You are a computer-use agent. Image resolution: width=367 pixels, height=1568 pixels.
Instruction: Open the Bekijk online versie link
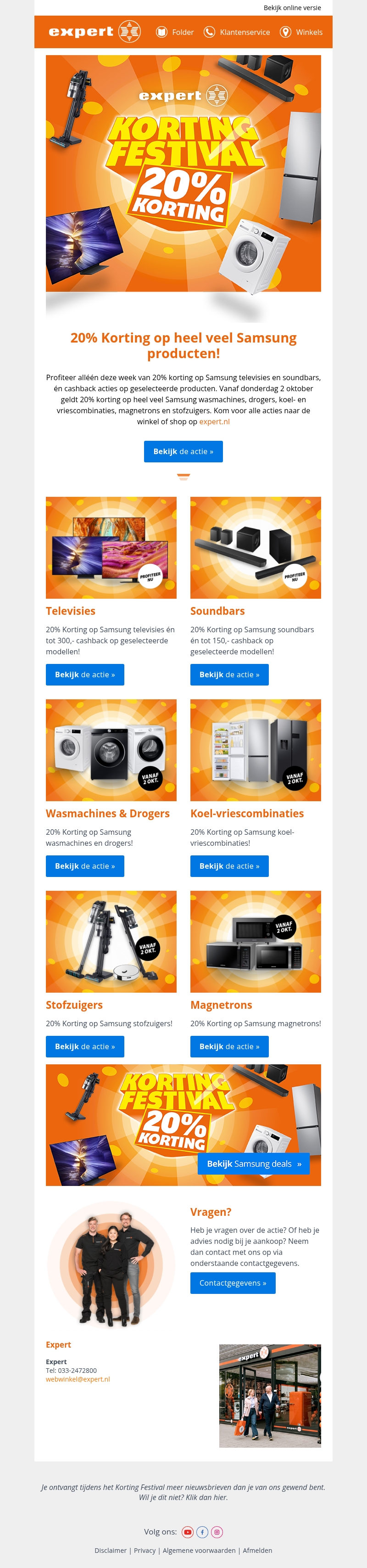coord(291,8)
